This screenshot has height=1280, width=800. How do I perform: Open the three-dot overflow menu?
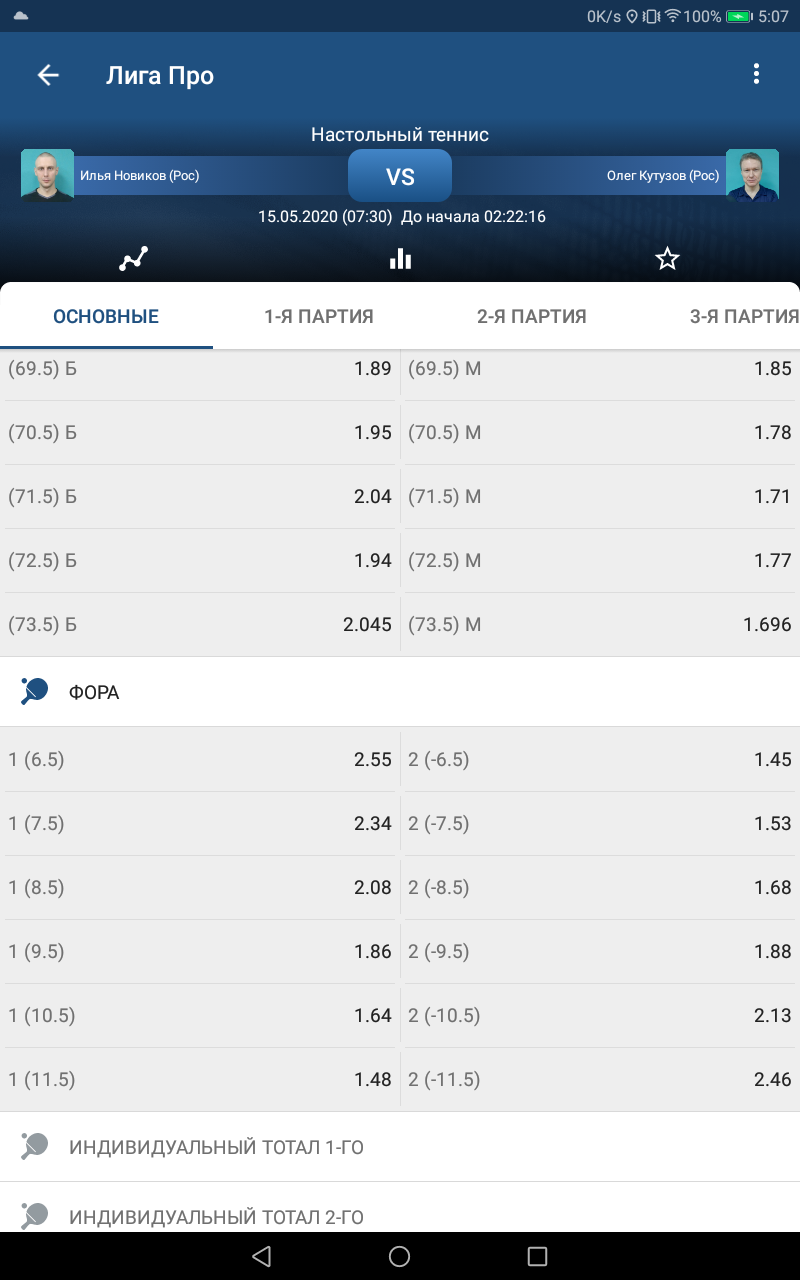[756, 74]
